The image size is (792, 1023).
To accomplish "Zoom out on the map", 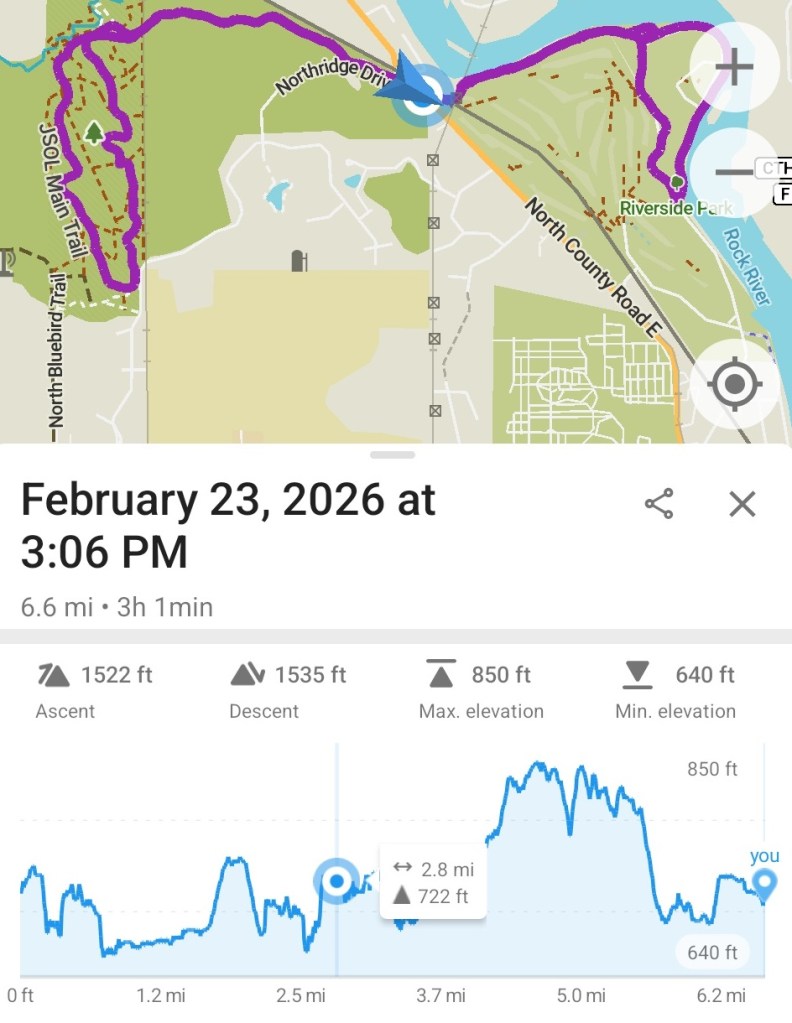I will coord(734,169).
